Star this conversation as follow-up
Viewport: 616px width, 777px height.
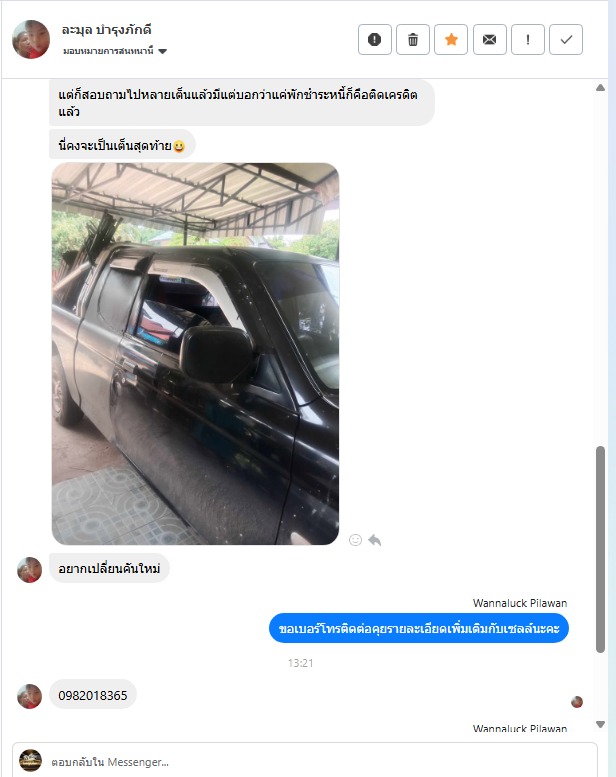[451, 39]
